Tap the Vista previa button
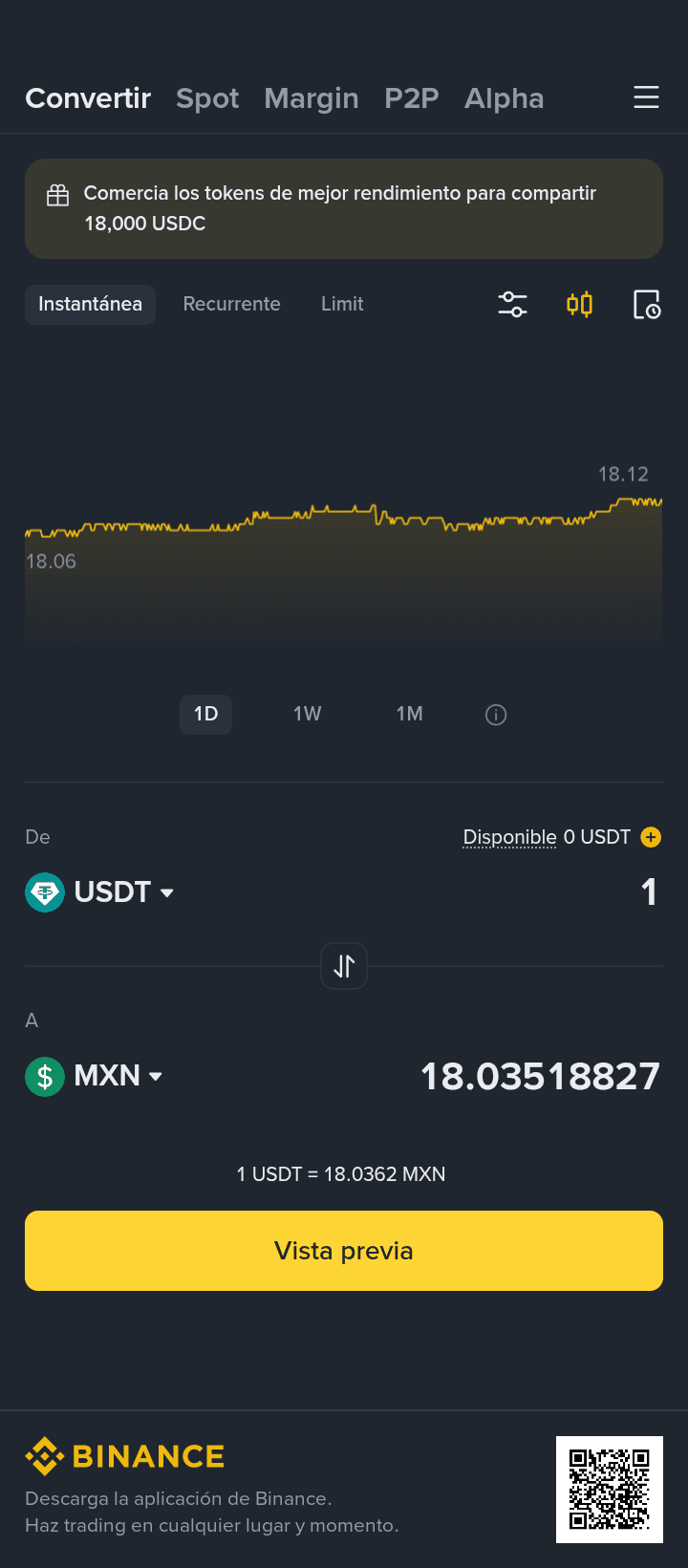 tap(344, 1251)
